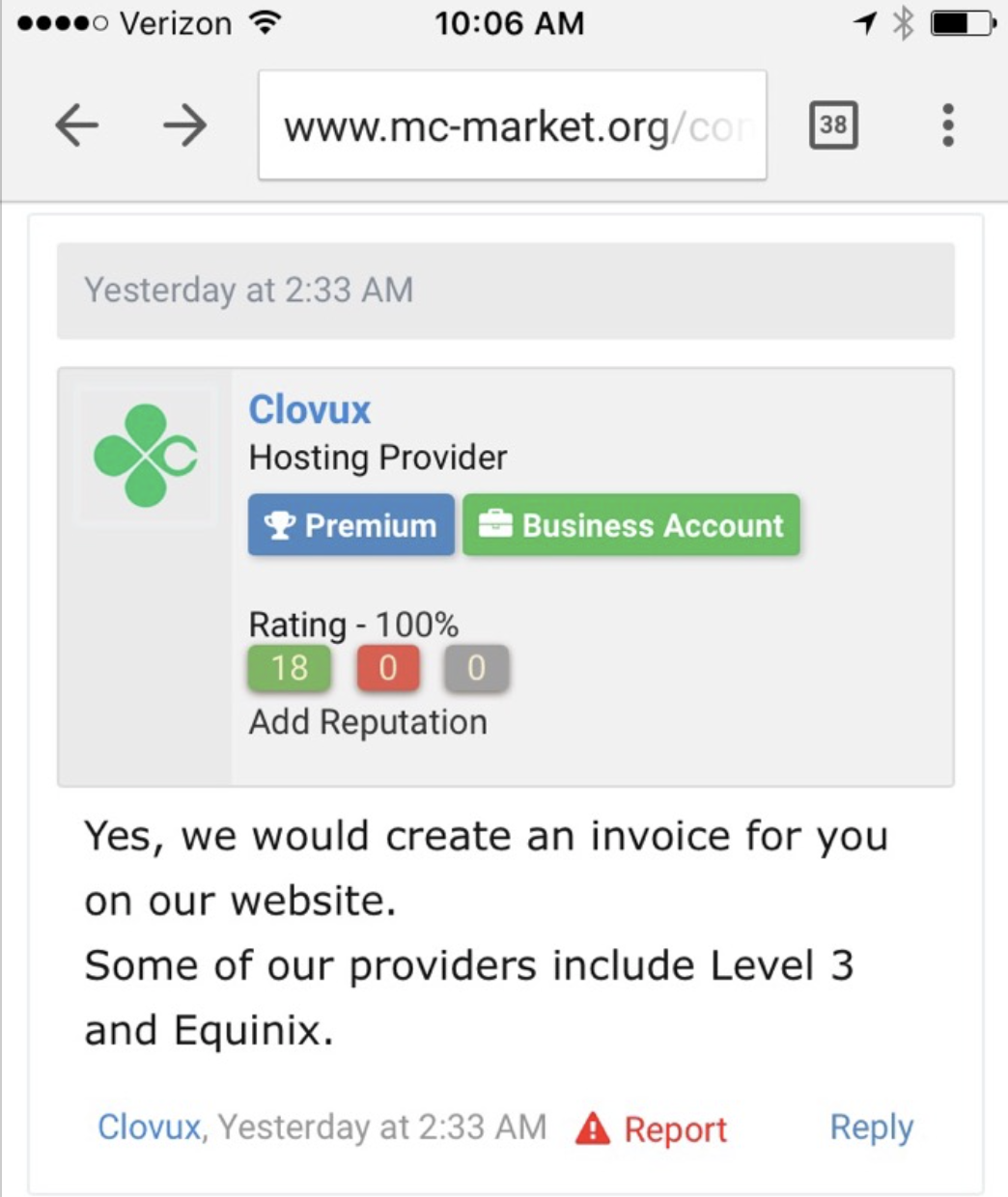
Task: View the red negative ratings count
Action: tap(388, 668)
